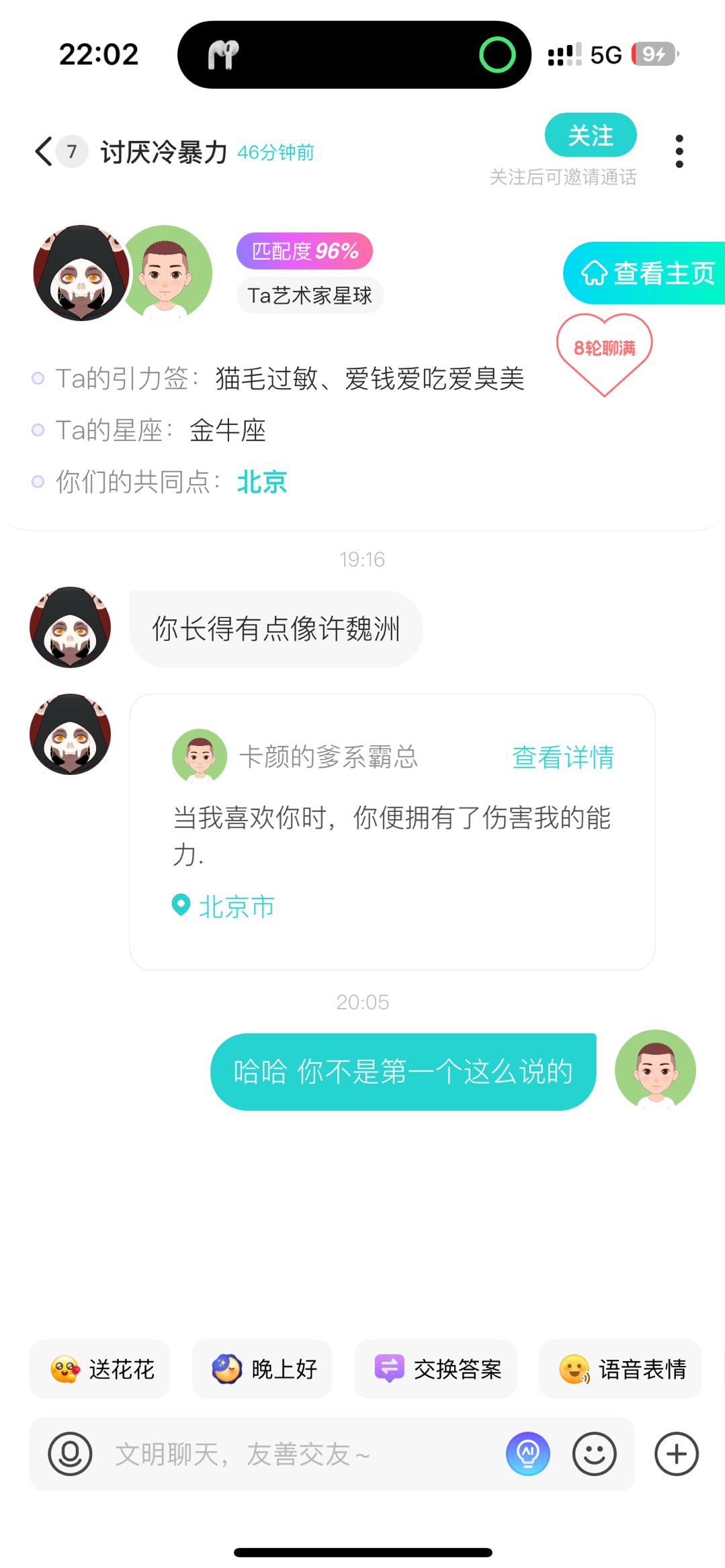This screenshot has height=1568, width=725.
Task: Open the three-dot overflow menu
Action: point(679,151)
